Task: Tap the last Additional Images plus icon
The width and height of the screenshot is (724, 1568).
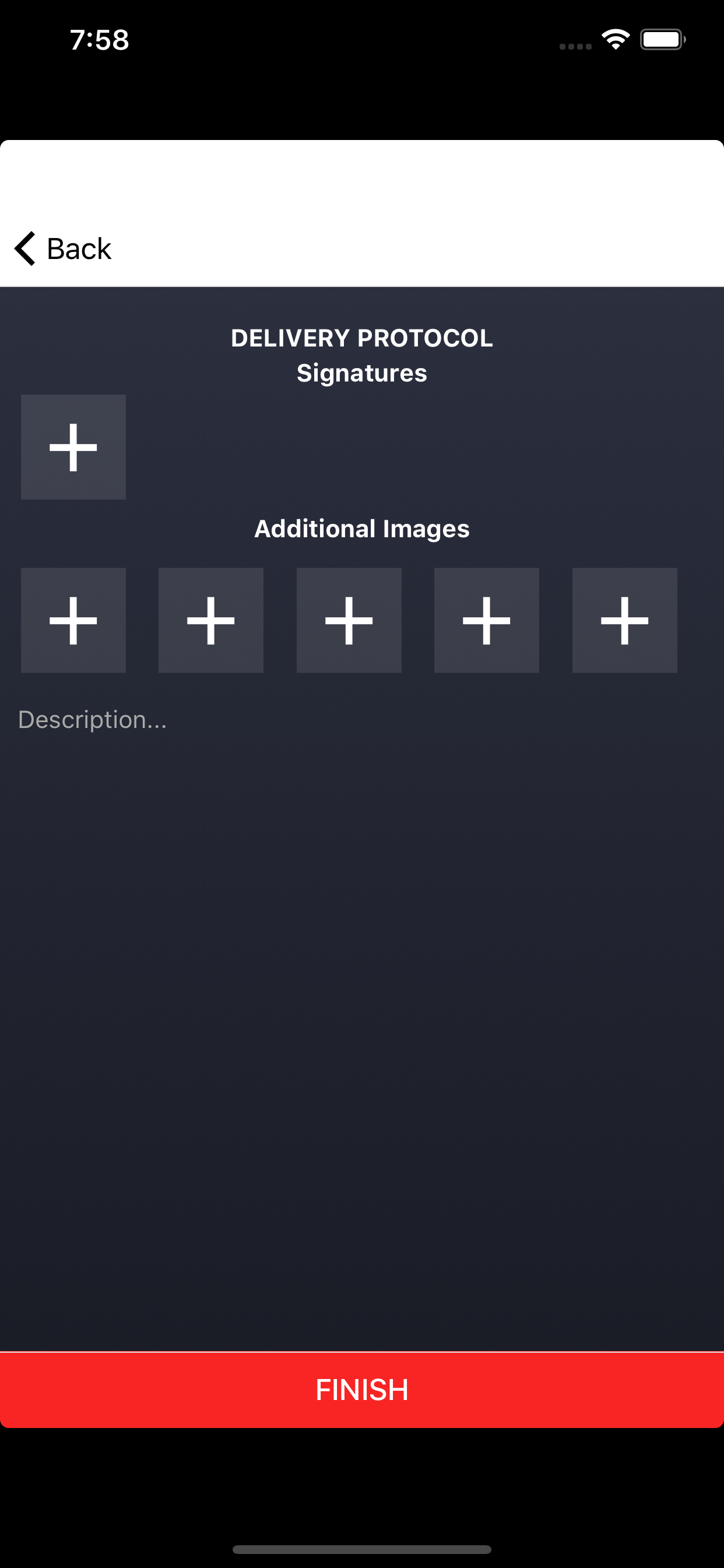Action: coord(624,619)
